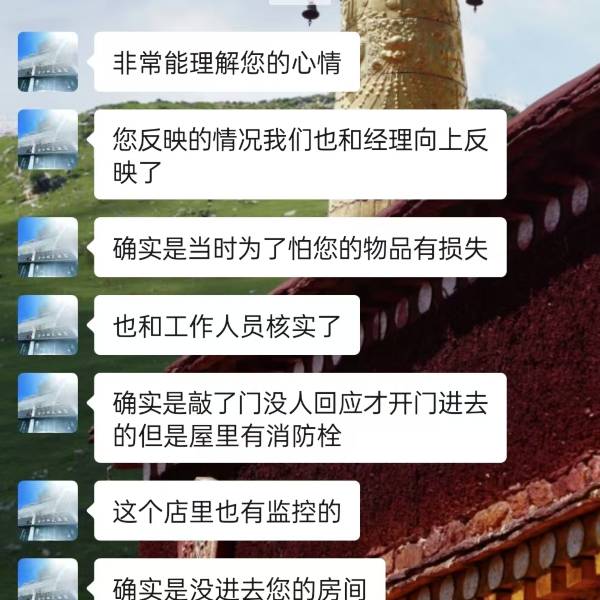Open profile avatar beside '确实是当时为了怕您的物品有损失'
Viewport: 600px width, 600px height.
[x=48, y=246]
